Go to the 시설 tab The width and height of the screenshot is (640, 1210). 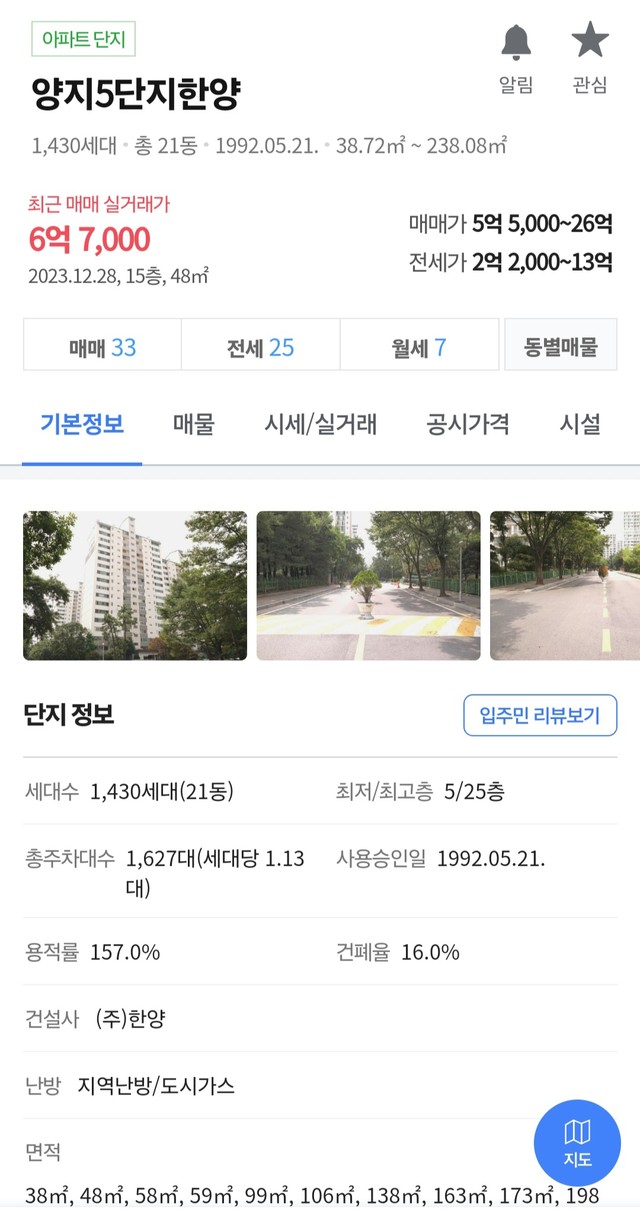(x=580, y=424)
